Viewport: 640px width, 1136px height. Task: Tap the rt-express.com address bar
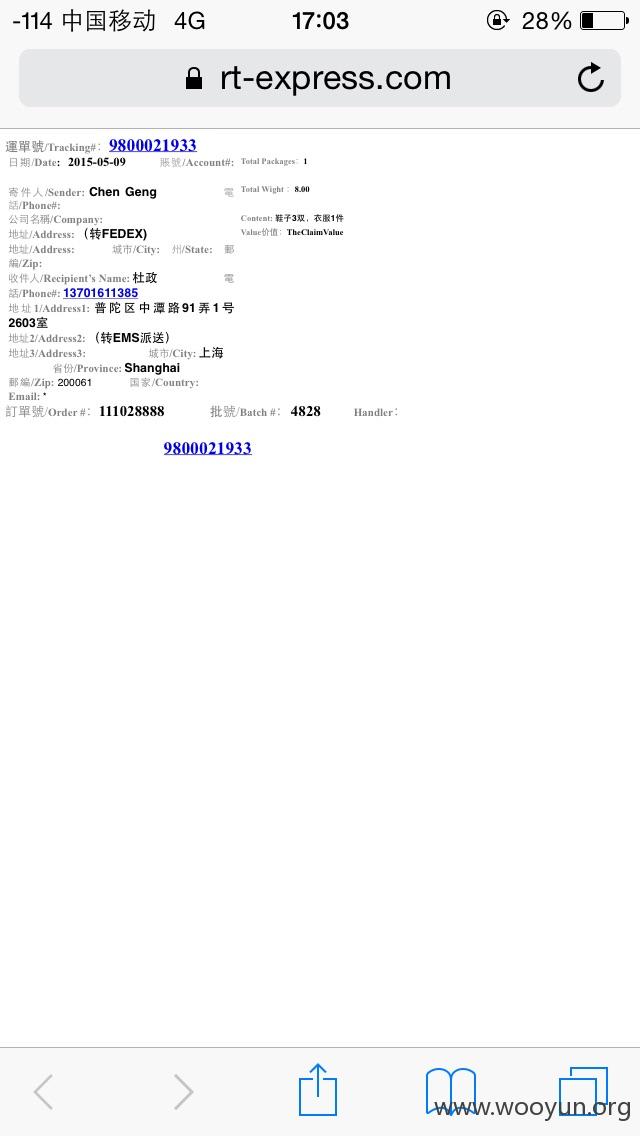click(320, 78)
